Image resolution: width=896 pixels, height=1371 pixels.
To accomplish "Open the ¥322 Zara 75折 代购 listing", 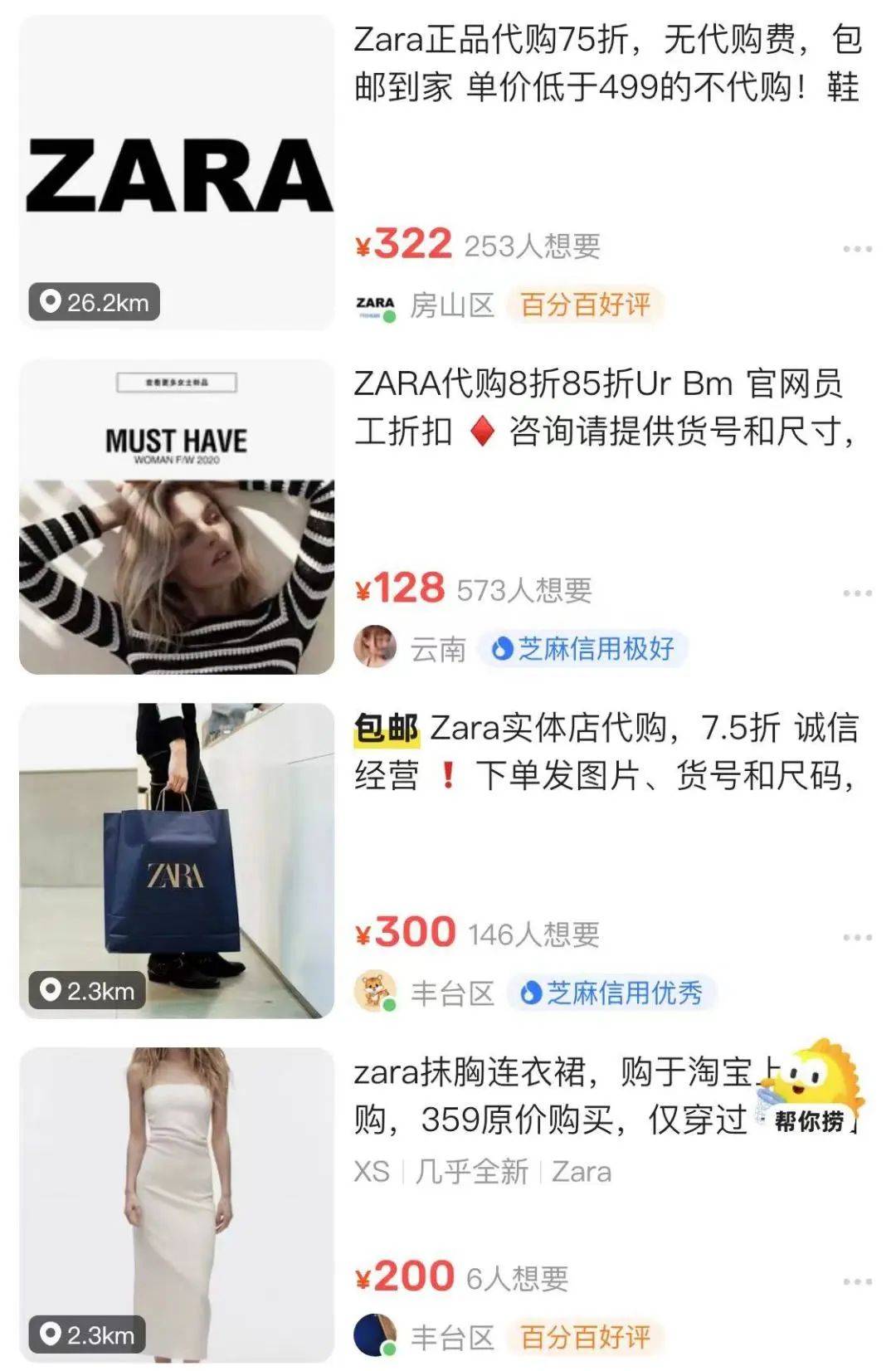I will point(606,63).
